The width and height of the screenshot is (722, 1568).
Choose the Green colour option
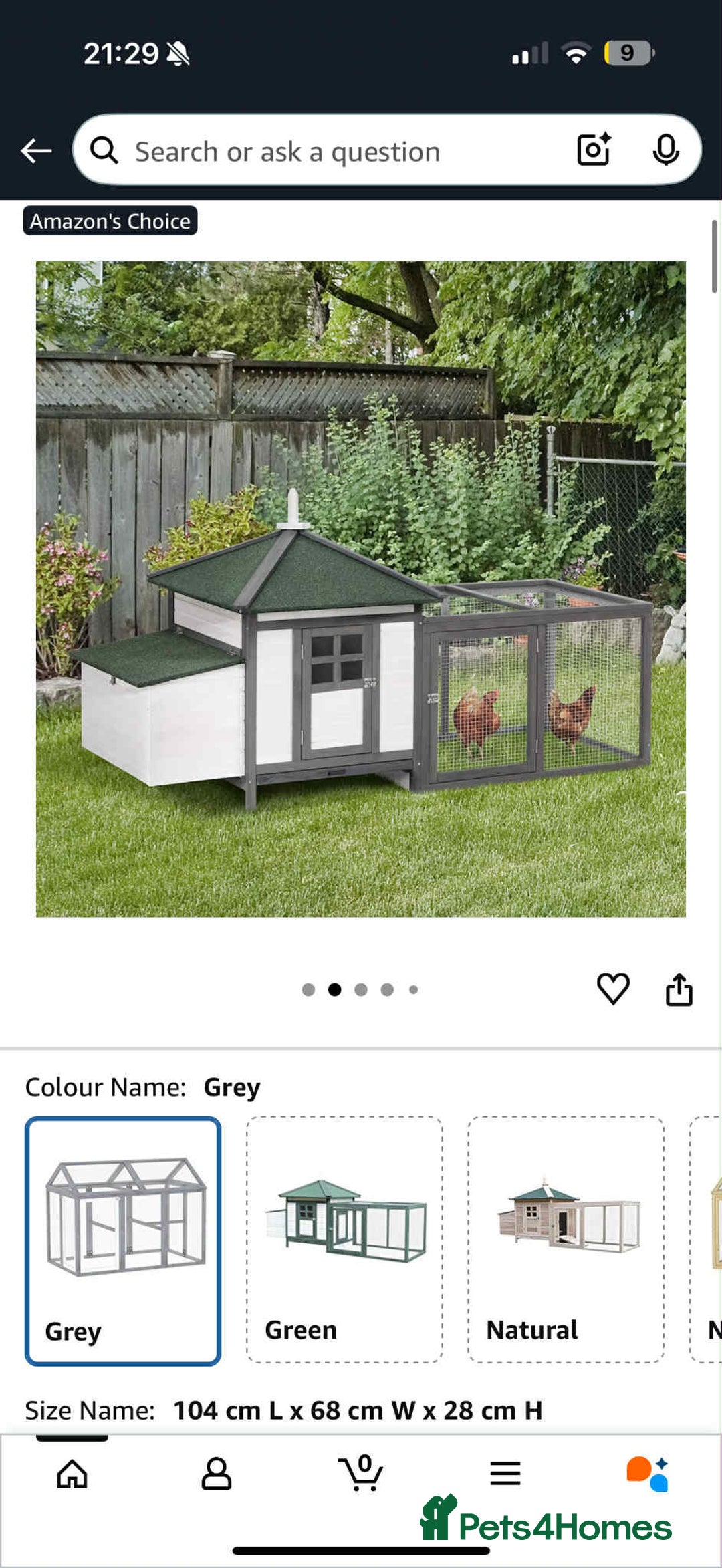[x=344, y=1240]
